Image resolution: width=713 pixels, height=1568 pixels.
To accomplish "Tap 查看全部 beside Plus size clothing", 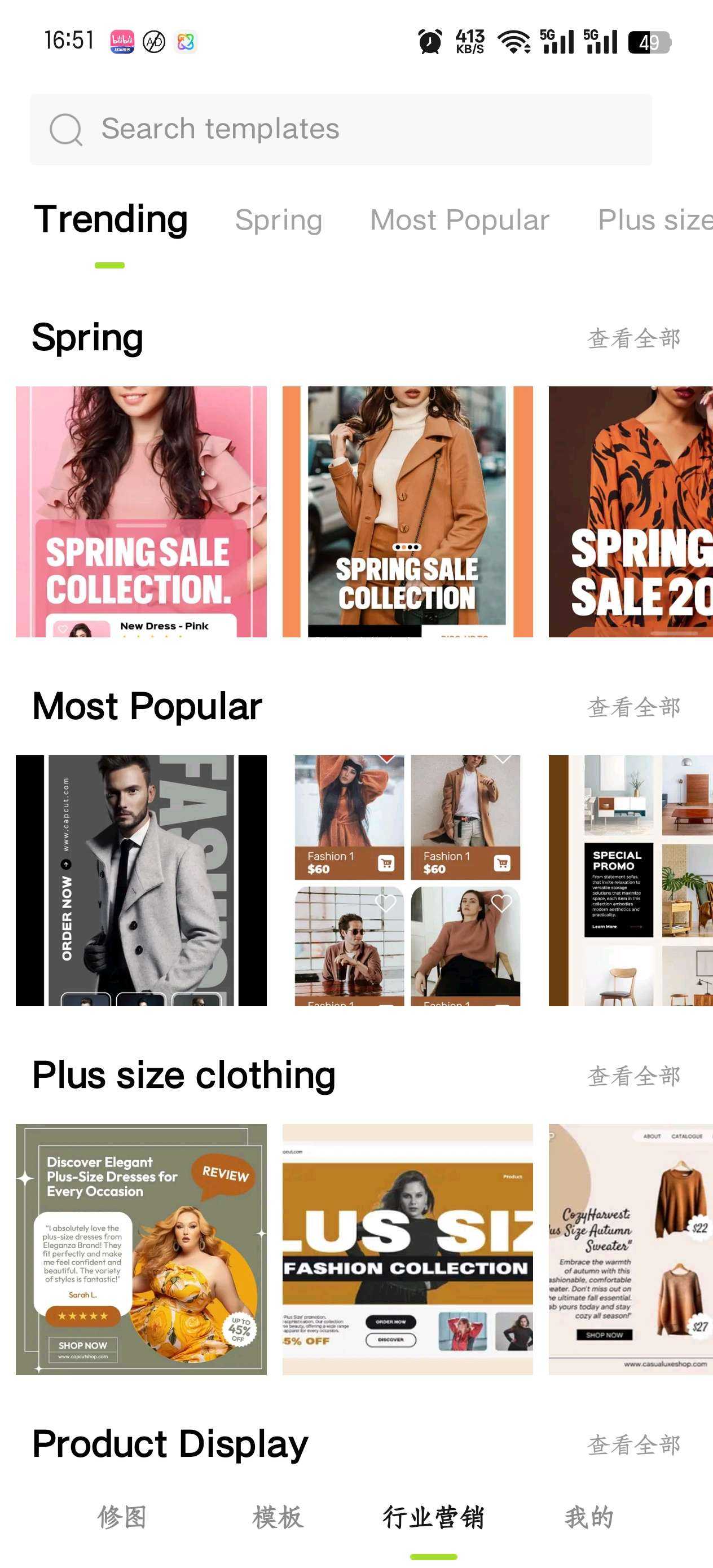I will [633, 1076].
